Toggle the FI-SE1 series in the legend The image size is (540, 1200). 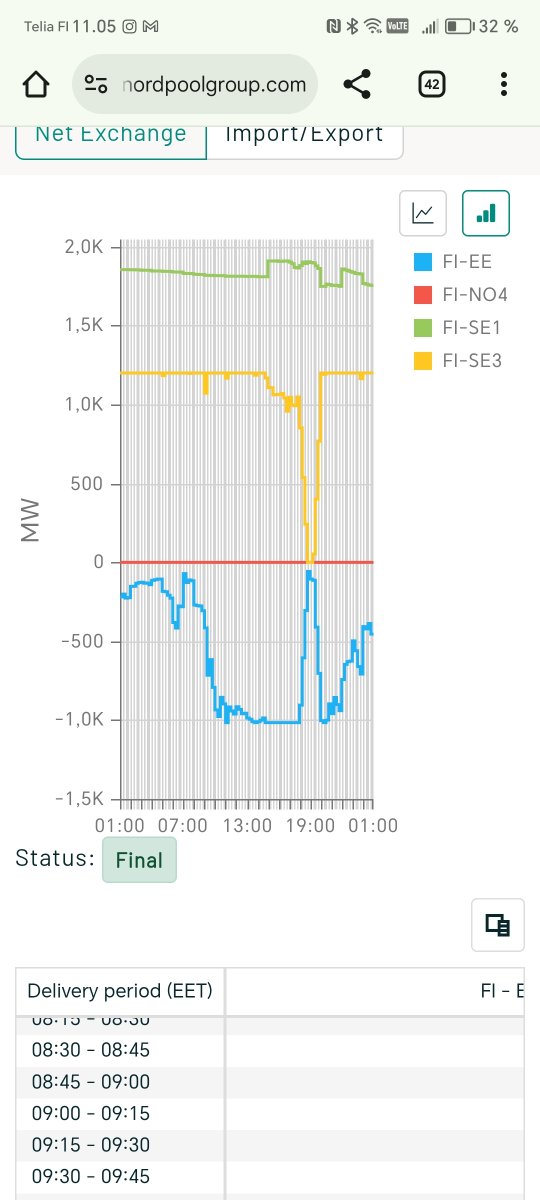click(457, 327)
